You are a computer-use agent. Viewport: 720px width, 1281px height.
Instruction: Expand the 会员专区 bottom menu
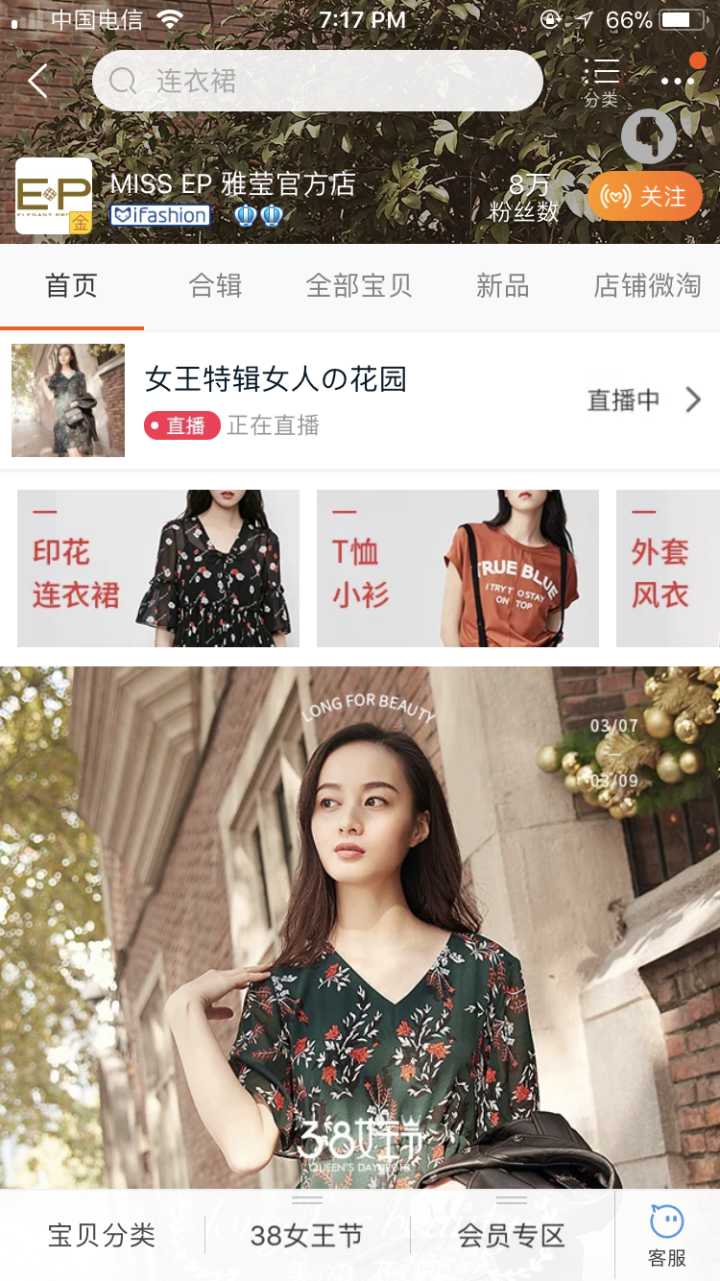[512, 1236]
